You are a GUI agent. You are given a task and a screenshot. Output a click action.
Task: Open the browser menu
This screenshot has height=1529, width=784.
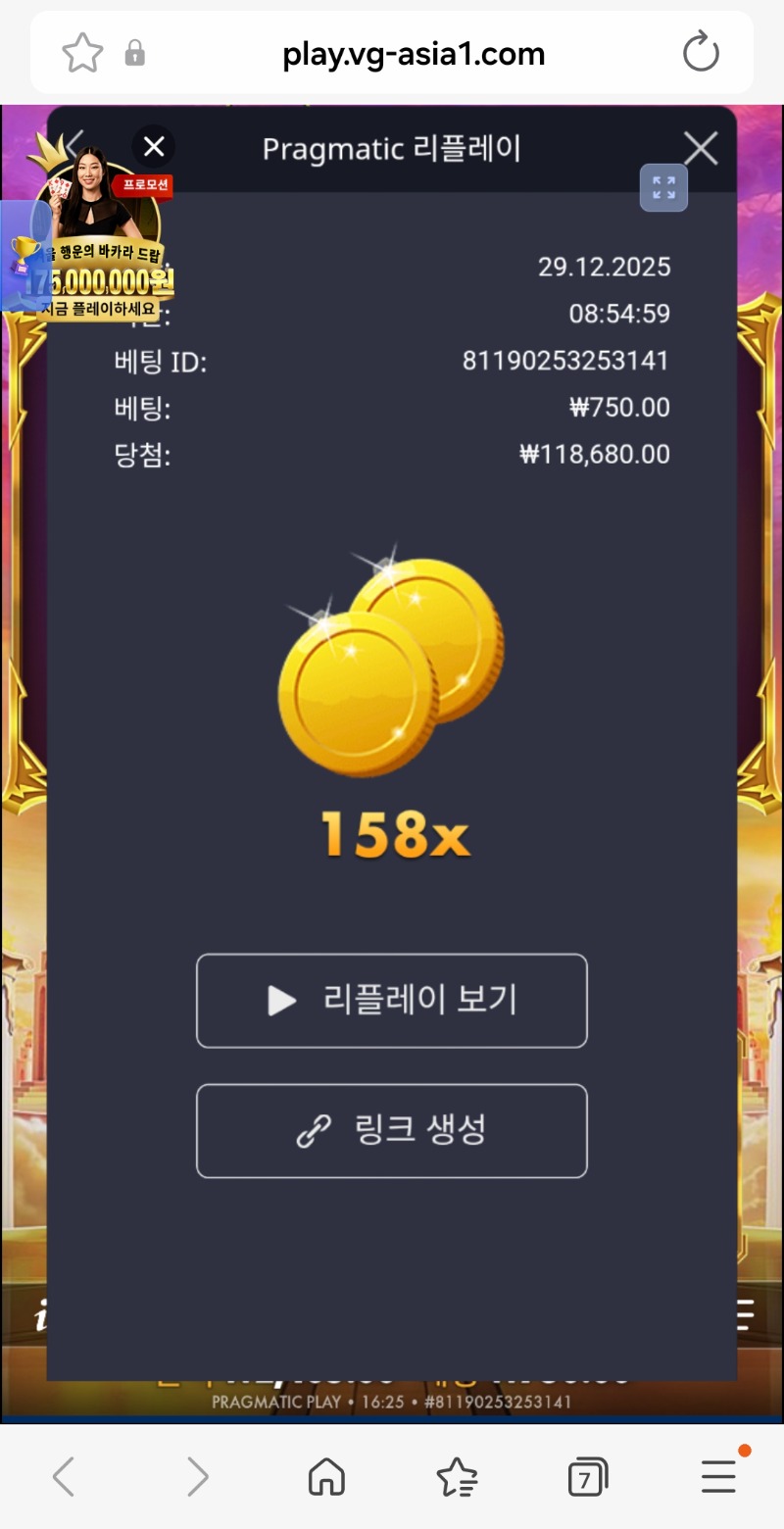point(719,1476)
